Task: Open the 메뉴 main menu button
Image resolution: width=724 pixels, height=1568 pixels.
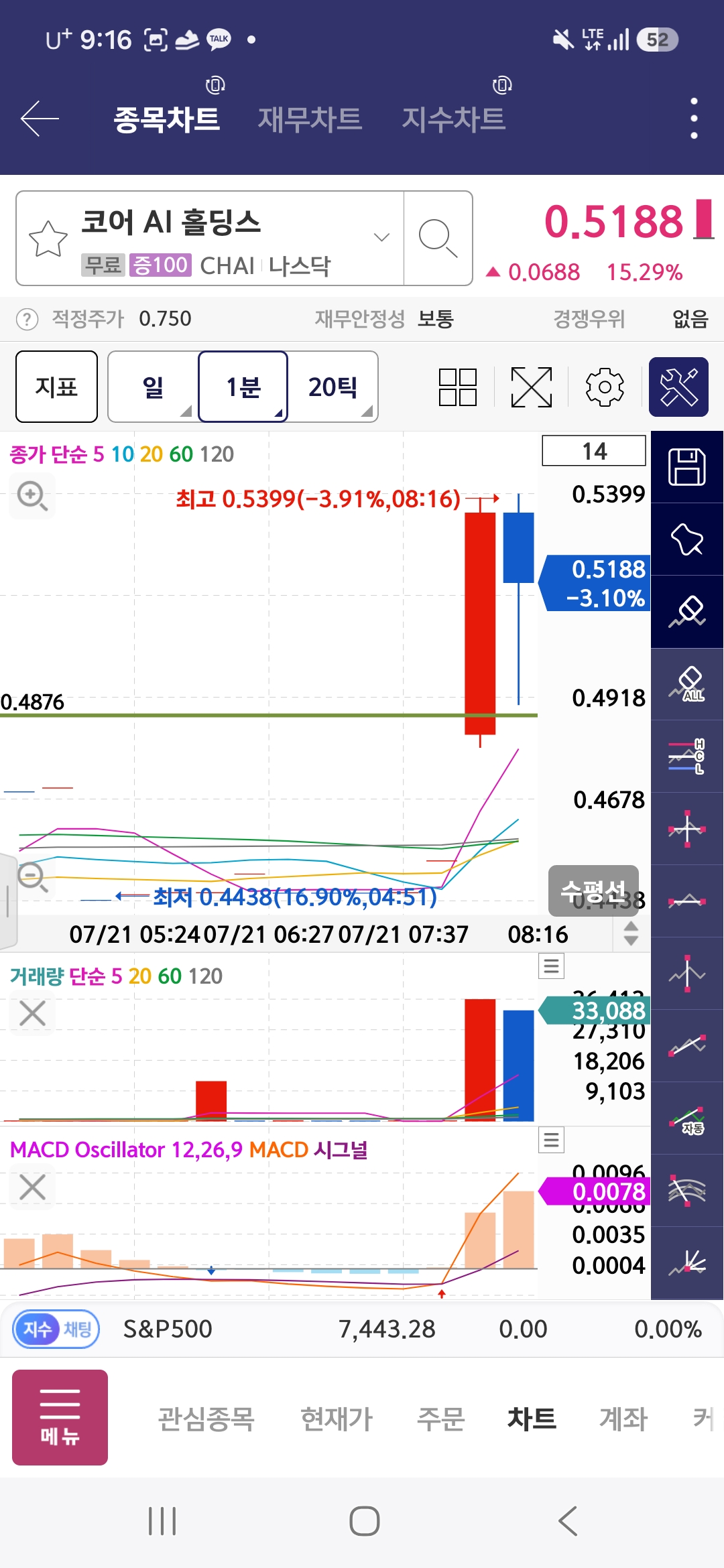Action: tap(60, 1417)
